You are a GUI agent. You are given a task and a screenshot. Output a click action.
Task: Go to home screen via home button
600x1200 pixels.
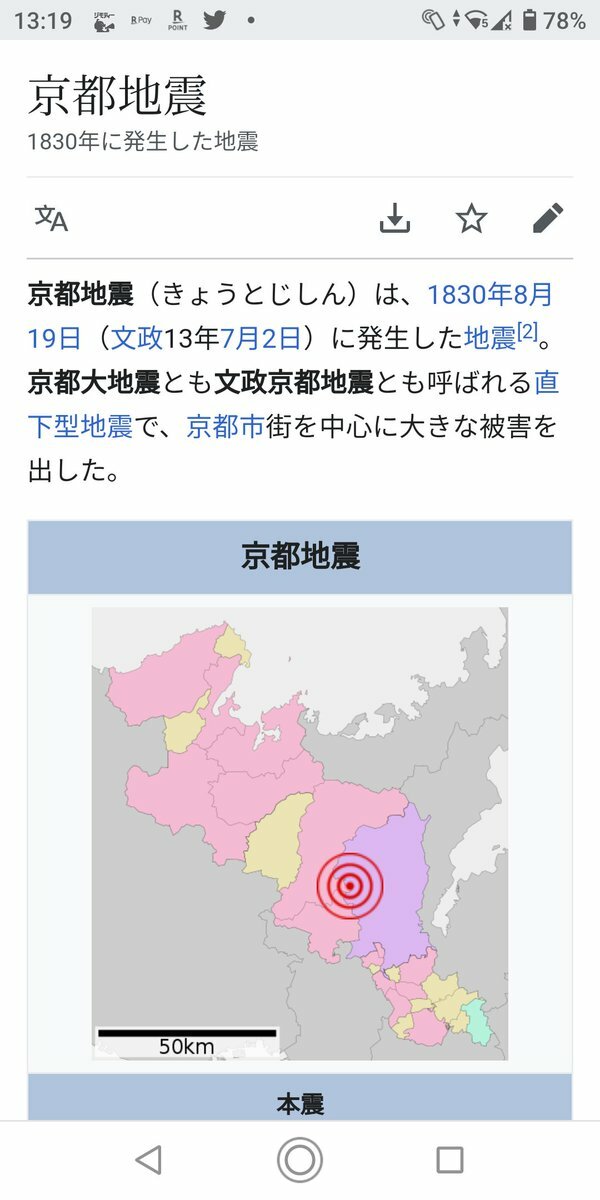(300, 1159)
